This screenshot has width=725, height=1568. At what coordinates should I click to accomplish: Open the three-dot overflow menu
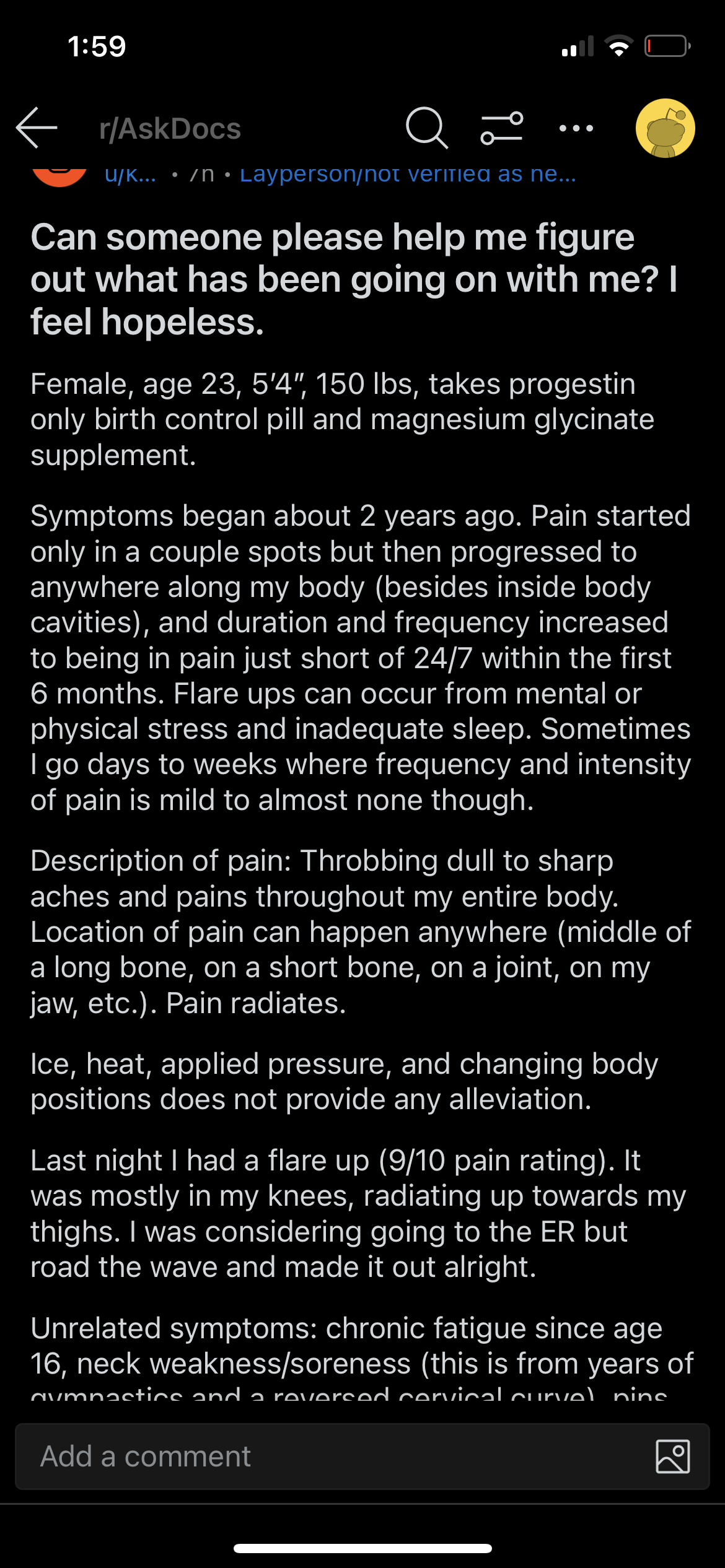tap(576, 128)
